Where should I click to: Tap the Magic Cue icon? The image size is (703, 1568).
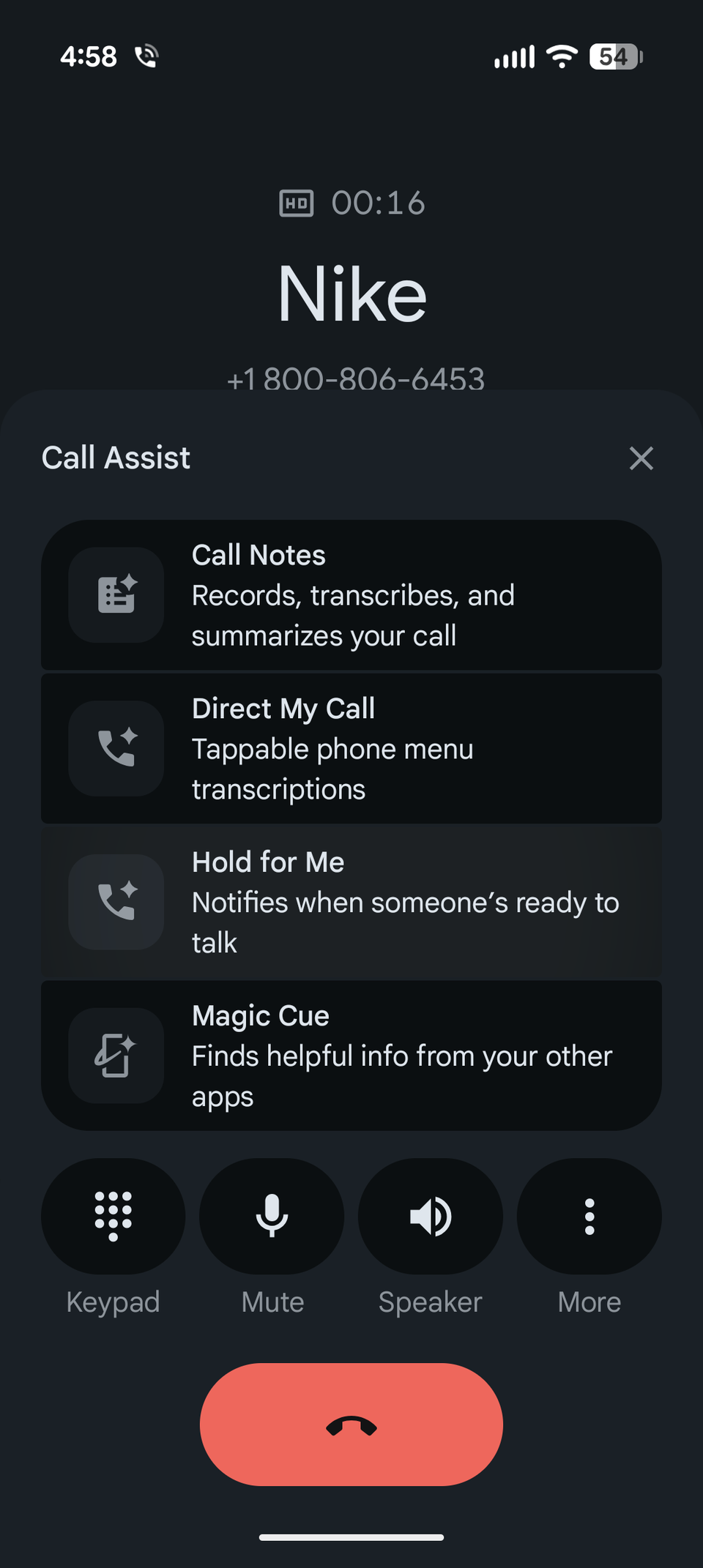point(116,1055)
